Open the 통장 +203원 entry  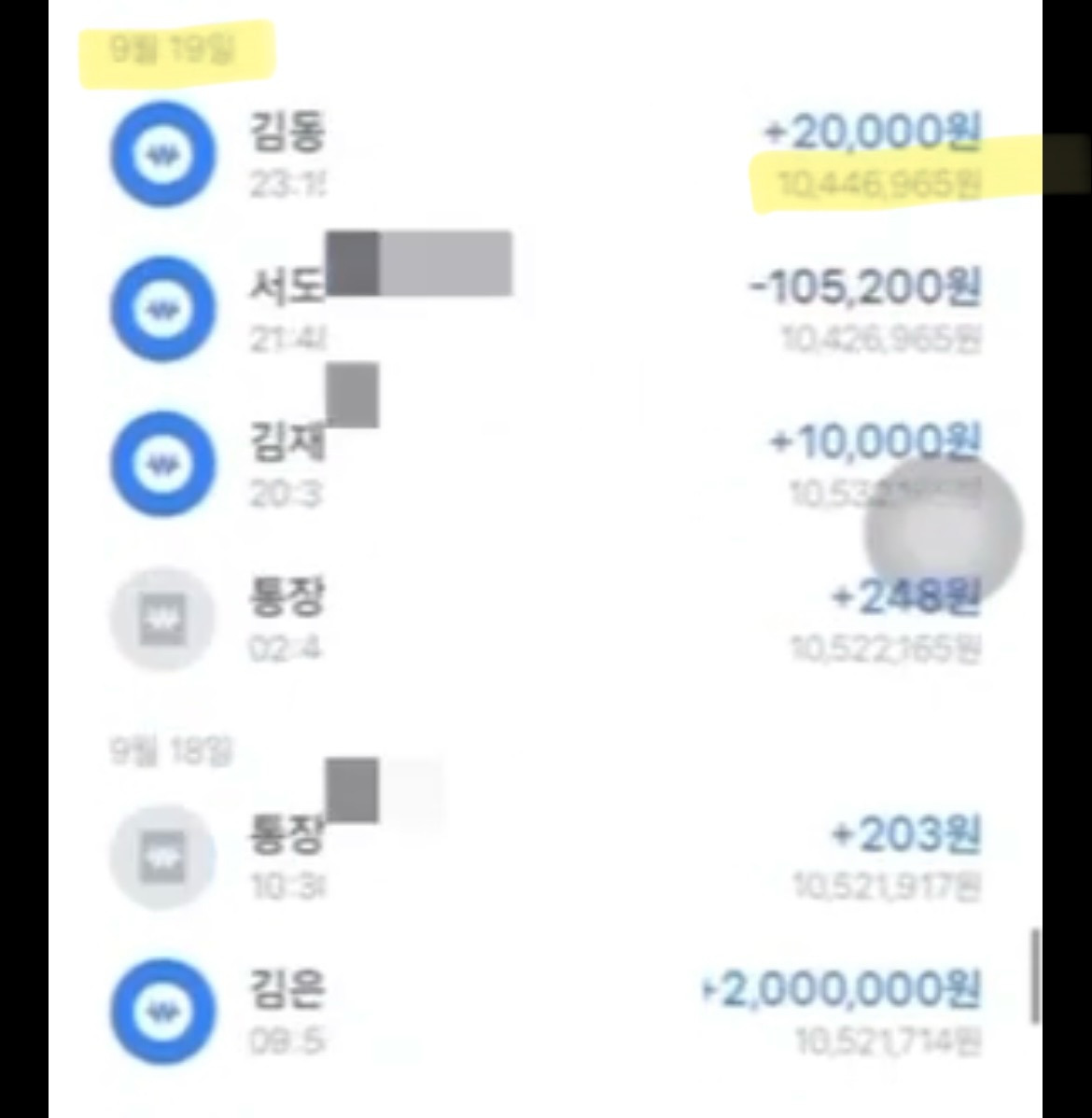tap(546, 857)
